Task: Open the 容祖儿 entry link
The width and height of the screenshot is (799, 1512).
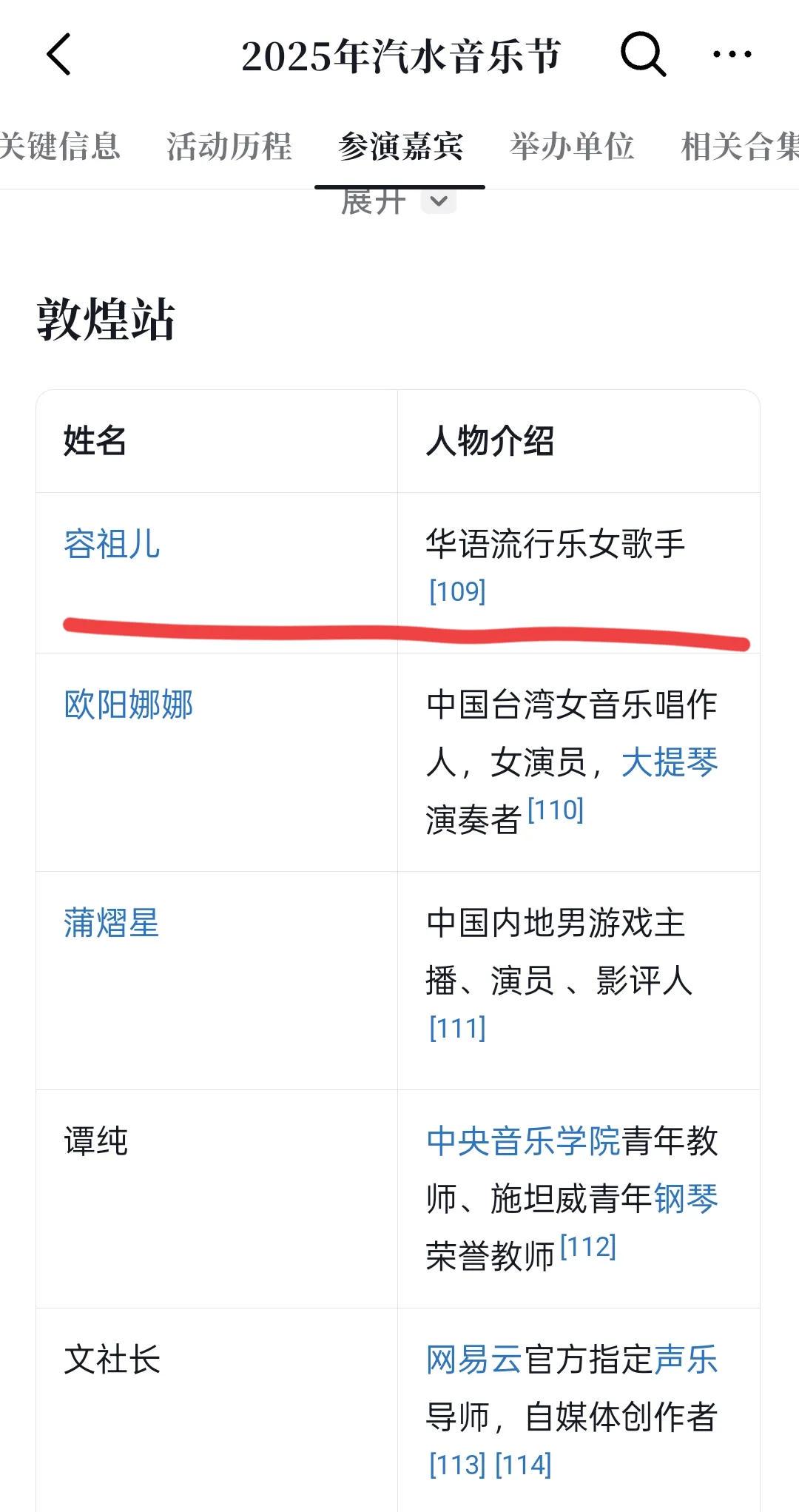Action: click(112, 544)
